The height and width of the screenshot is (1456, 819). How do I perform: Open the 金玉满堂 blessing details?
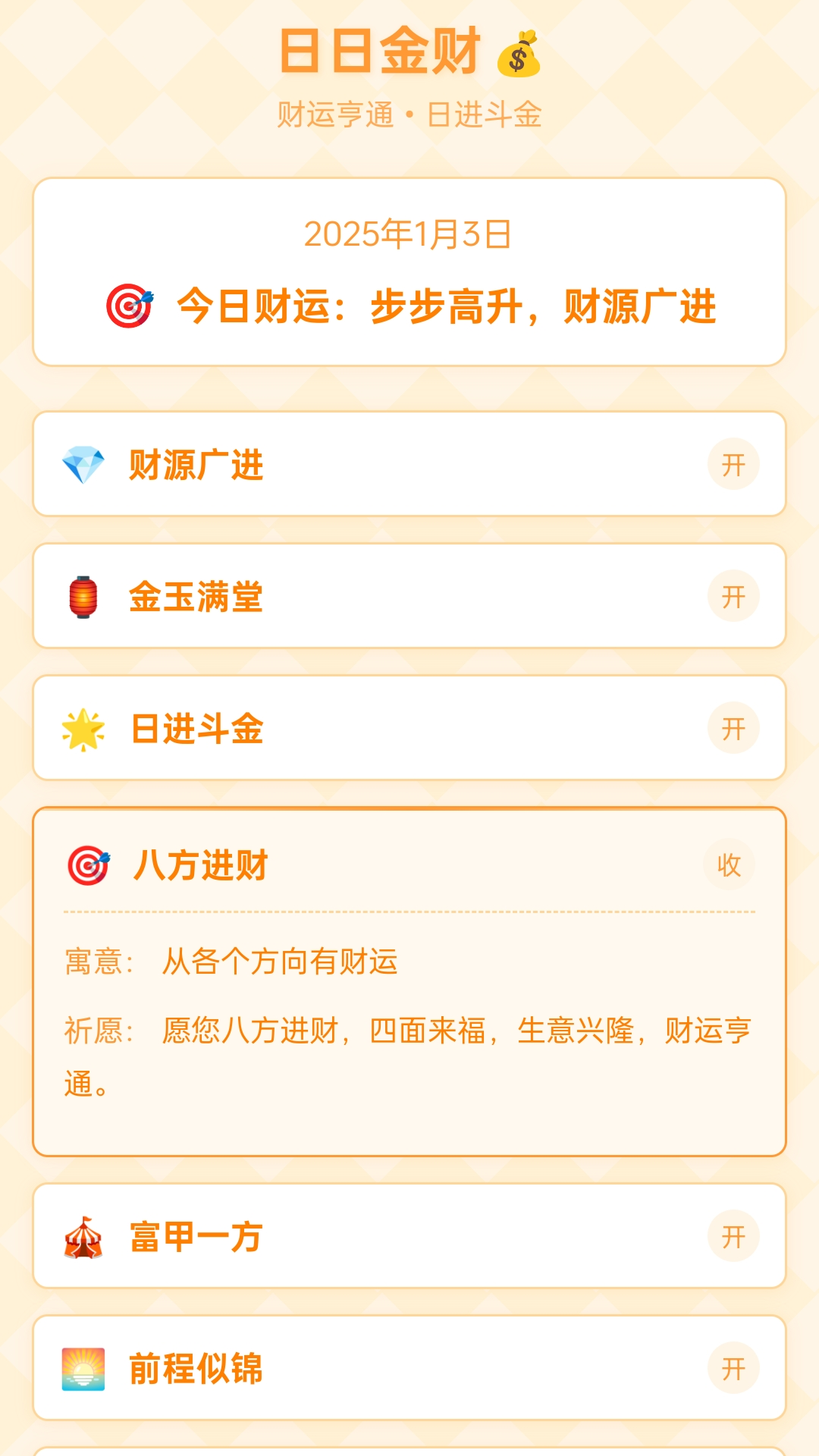coord(733,596)
